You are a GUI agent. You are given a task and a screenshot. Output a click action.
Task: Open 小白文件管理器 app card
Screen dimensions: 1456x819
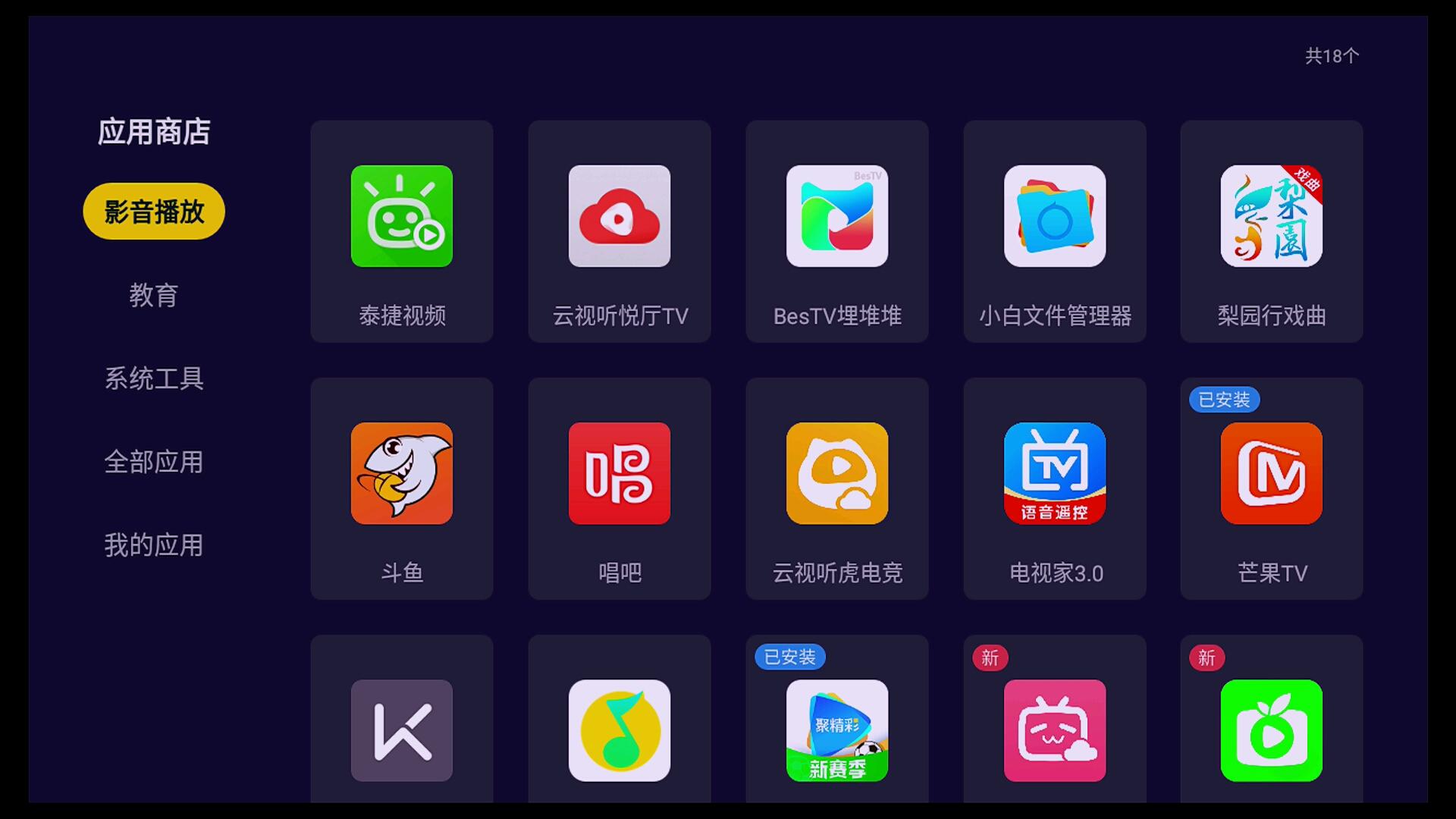[x=1055, y=231]
